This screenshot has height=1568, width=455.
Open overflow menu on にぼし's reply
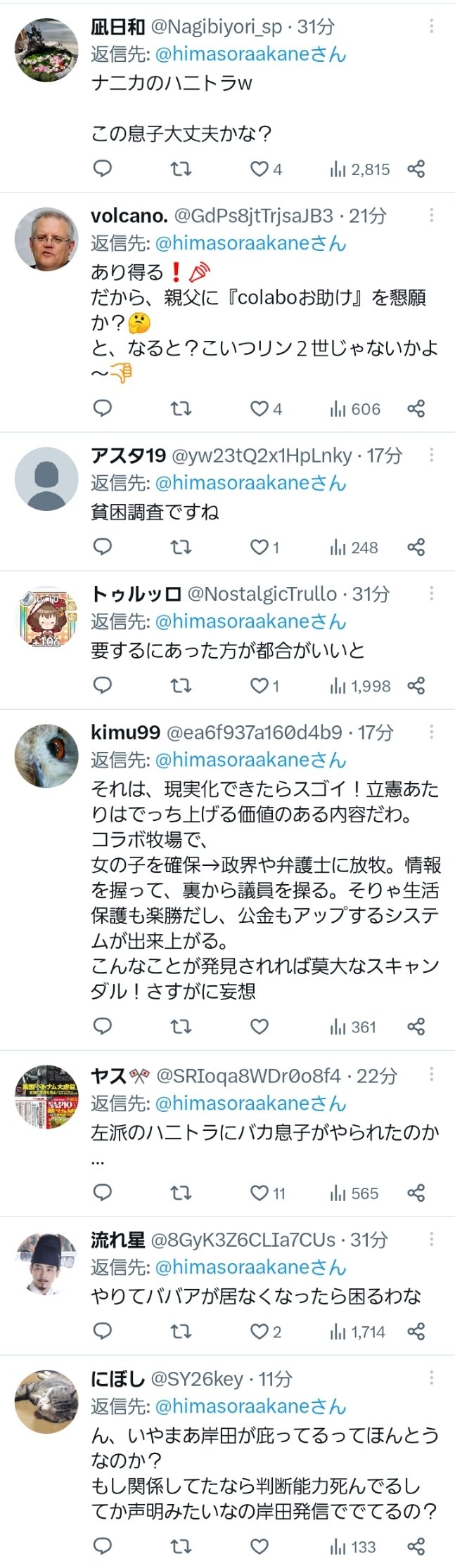[431, 1378]
